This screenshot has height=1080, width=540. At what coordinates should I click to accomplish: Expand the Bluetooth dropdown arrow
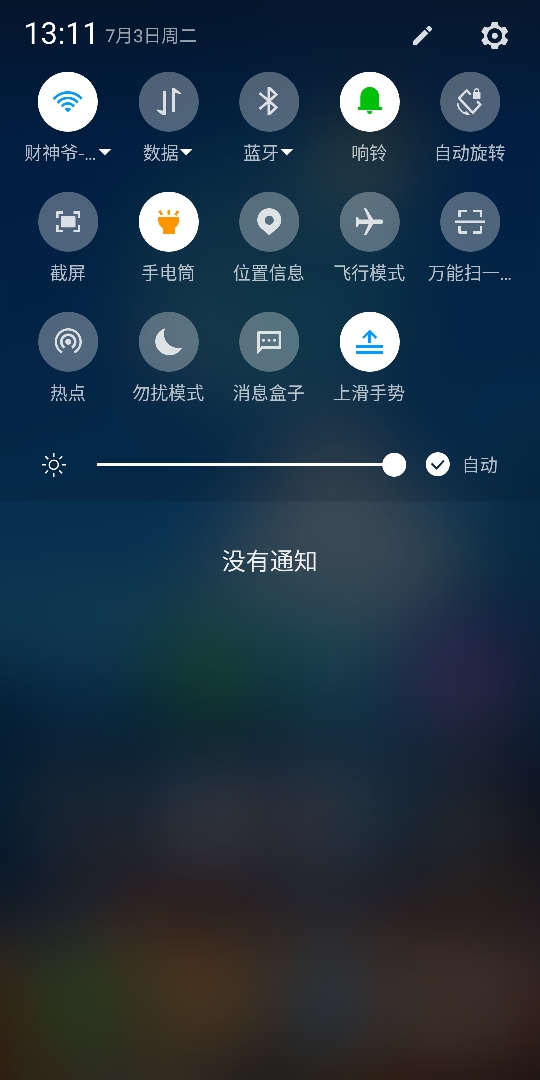point(287,153)
